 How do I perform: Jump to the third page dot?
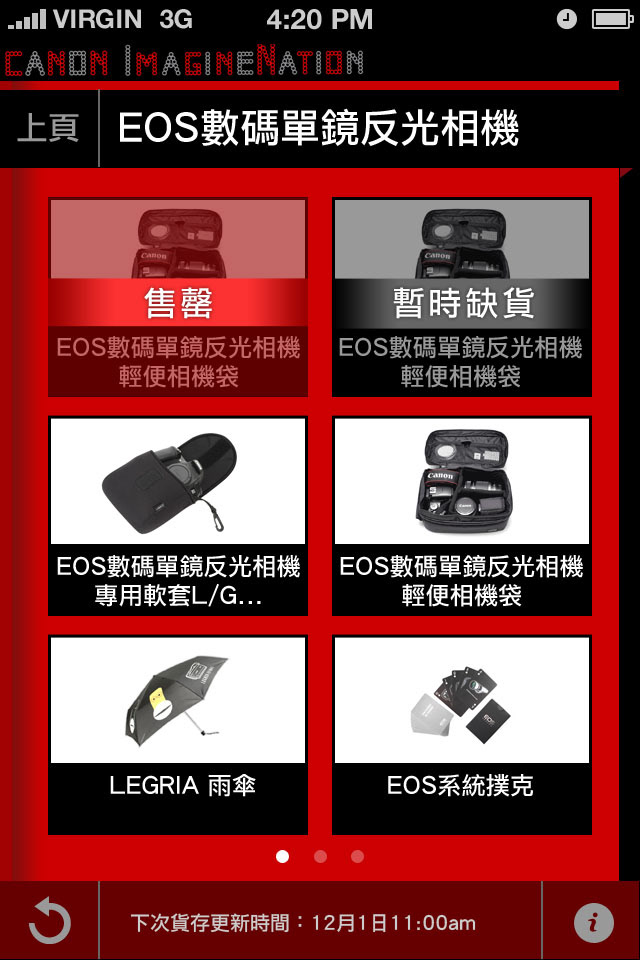(358, 856)
